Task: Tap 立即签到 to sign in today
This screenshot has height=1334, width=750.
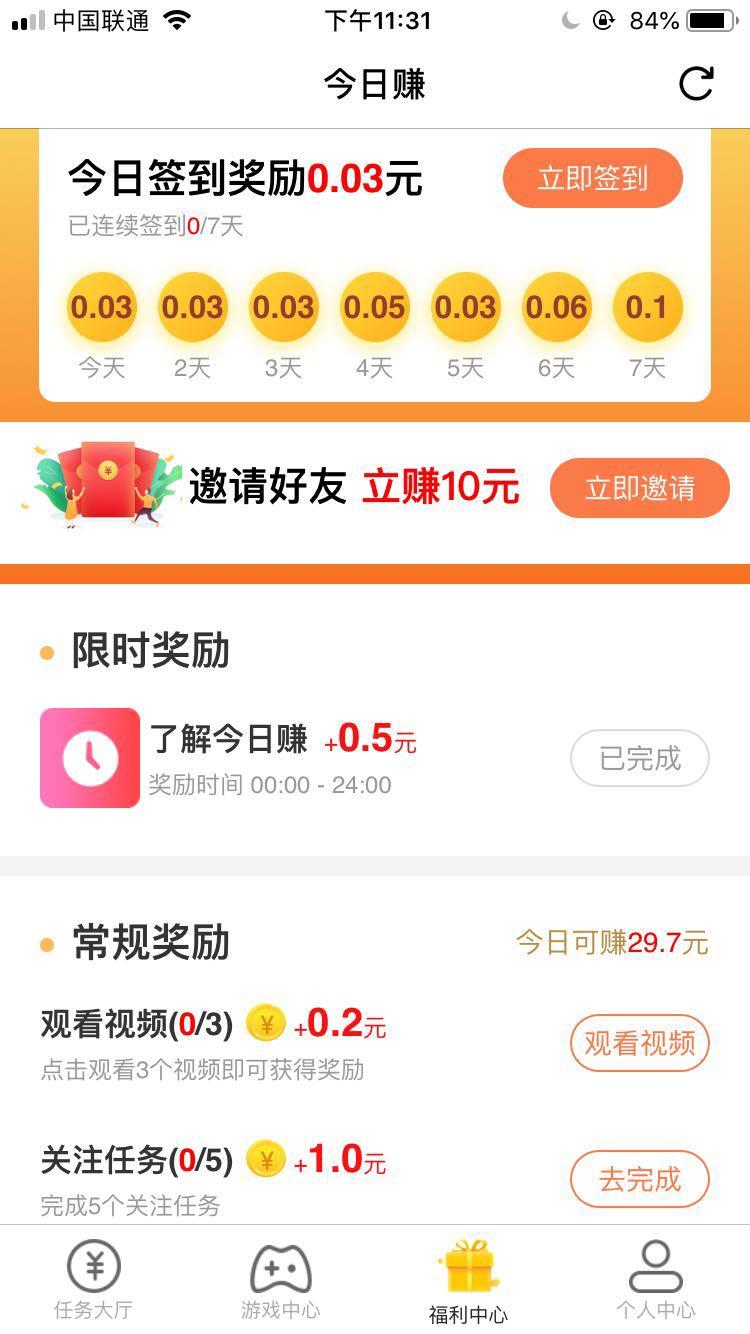Action: click(x=592, y=179)
